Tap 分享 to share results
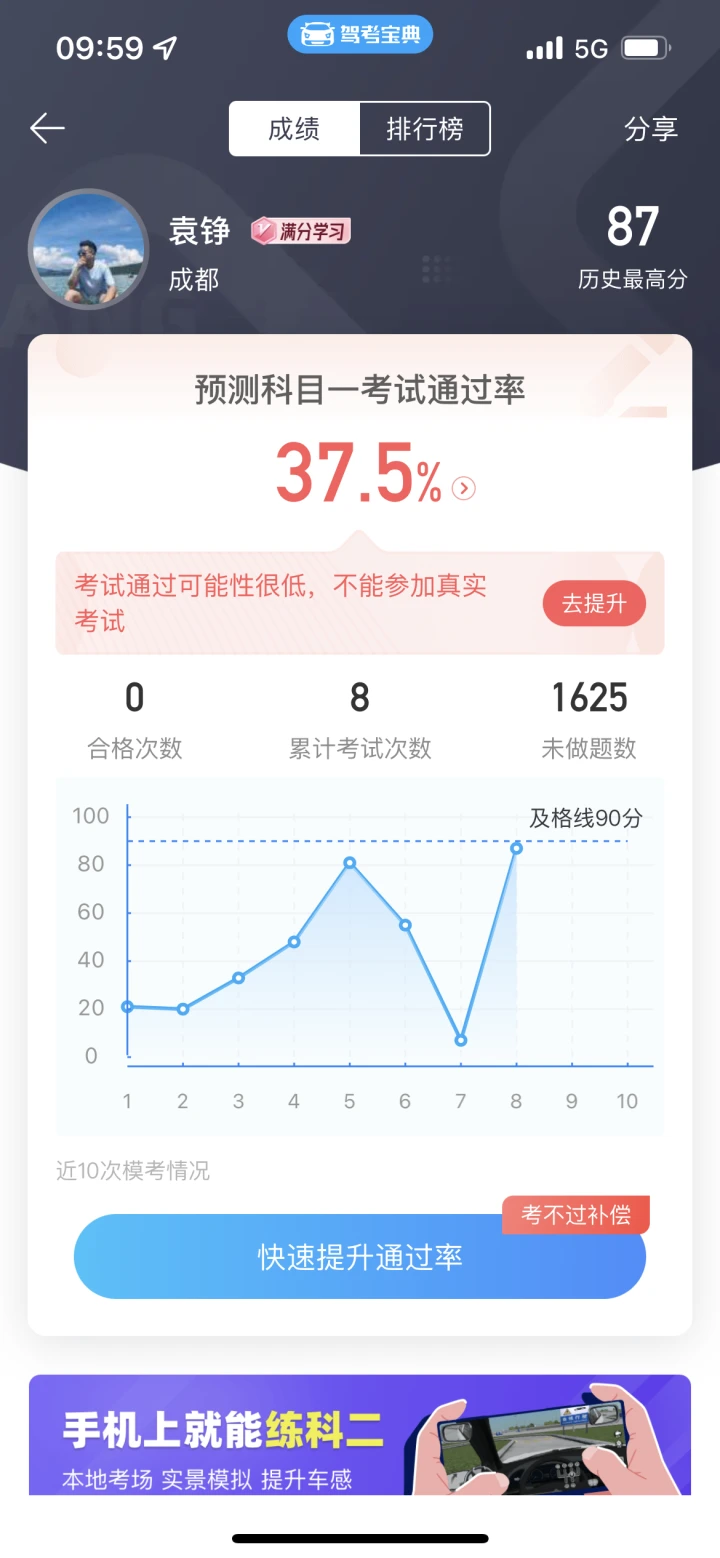The height and width of the screenshot is (1558, 720). click(651, 129)
